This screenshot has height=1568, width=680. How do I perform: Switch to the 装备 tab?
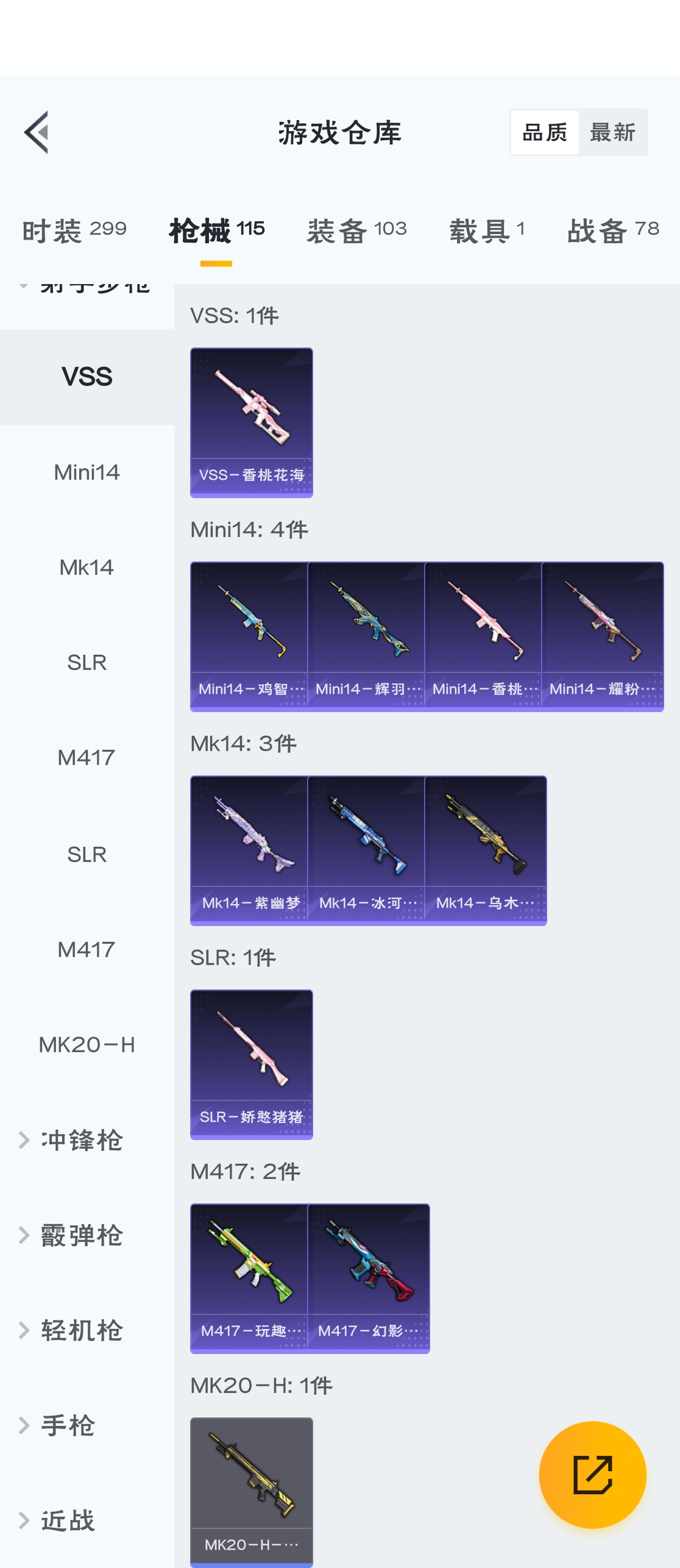click(356, 231)
